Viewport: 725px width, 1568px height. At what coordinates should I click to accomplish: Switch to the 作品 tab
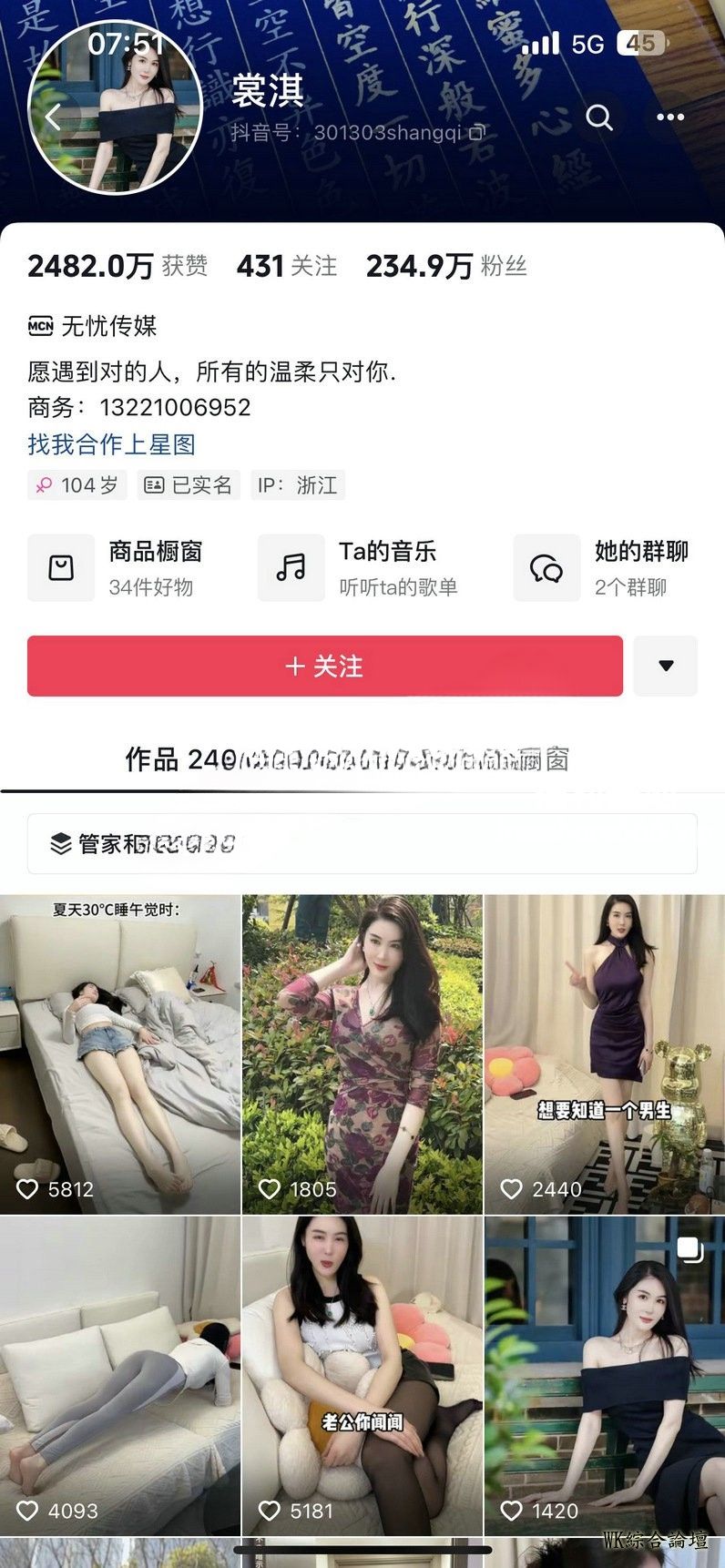click(179, 759)
